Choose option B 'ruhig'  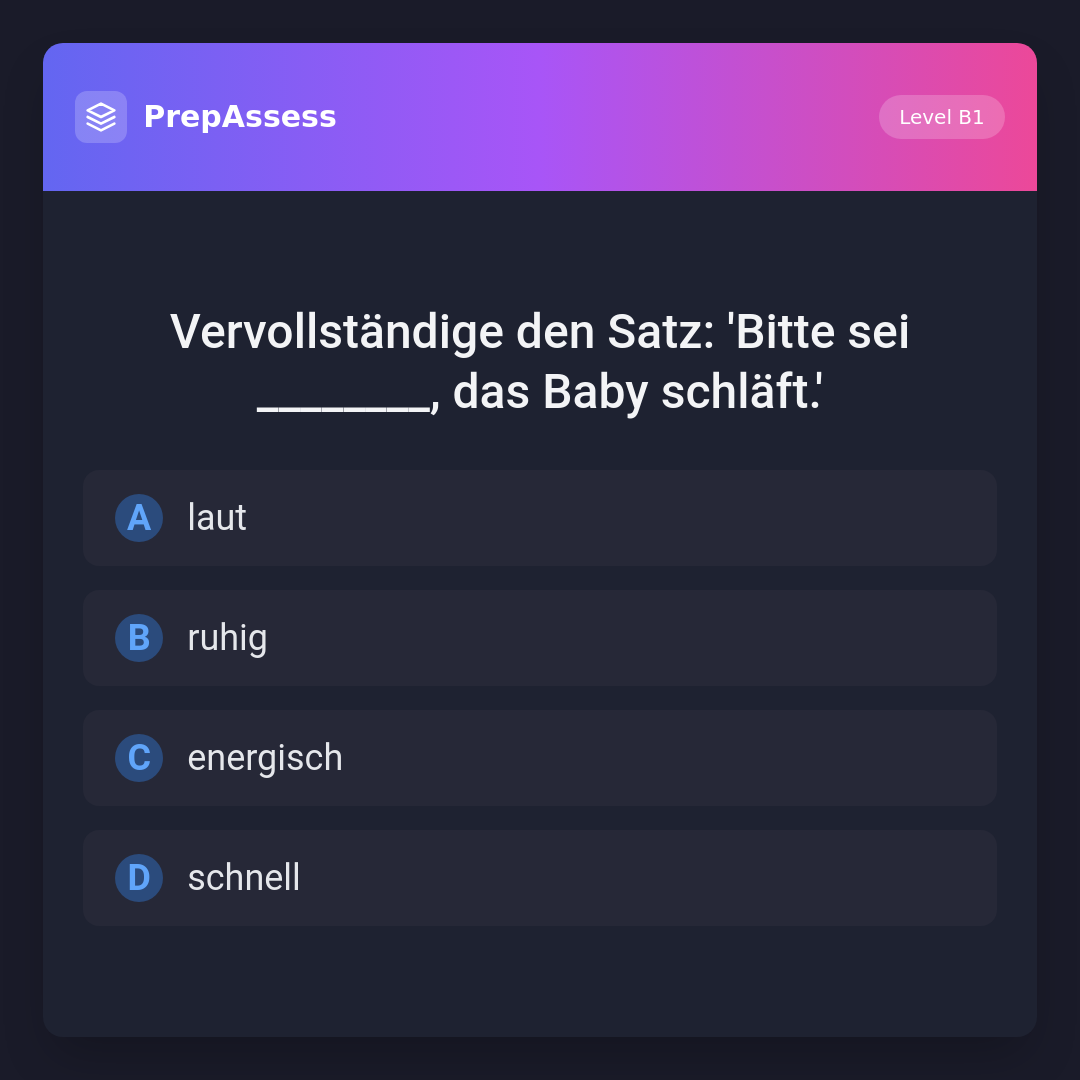(x=540, y=638)
